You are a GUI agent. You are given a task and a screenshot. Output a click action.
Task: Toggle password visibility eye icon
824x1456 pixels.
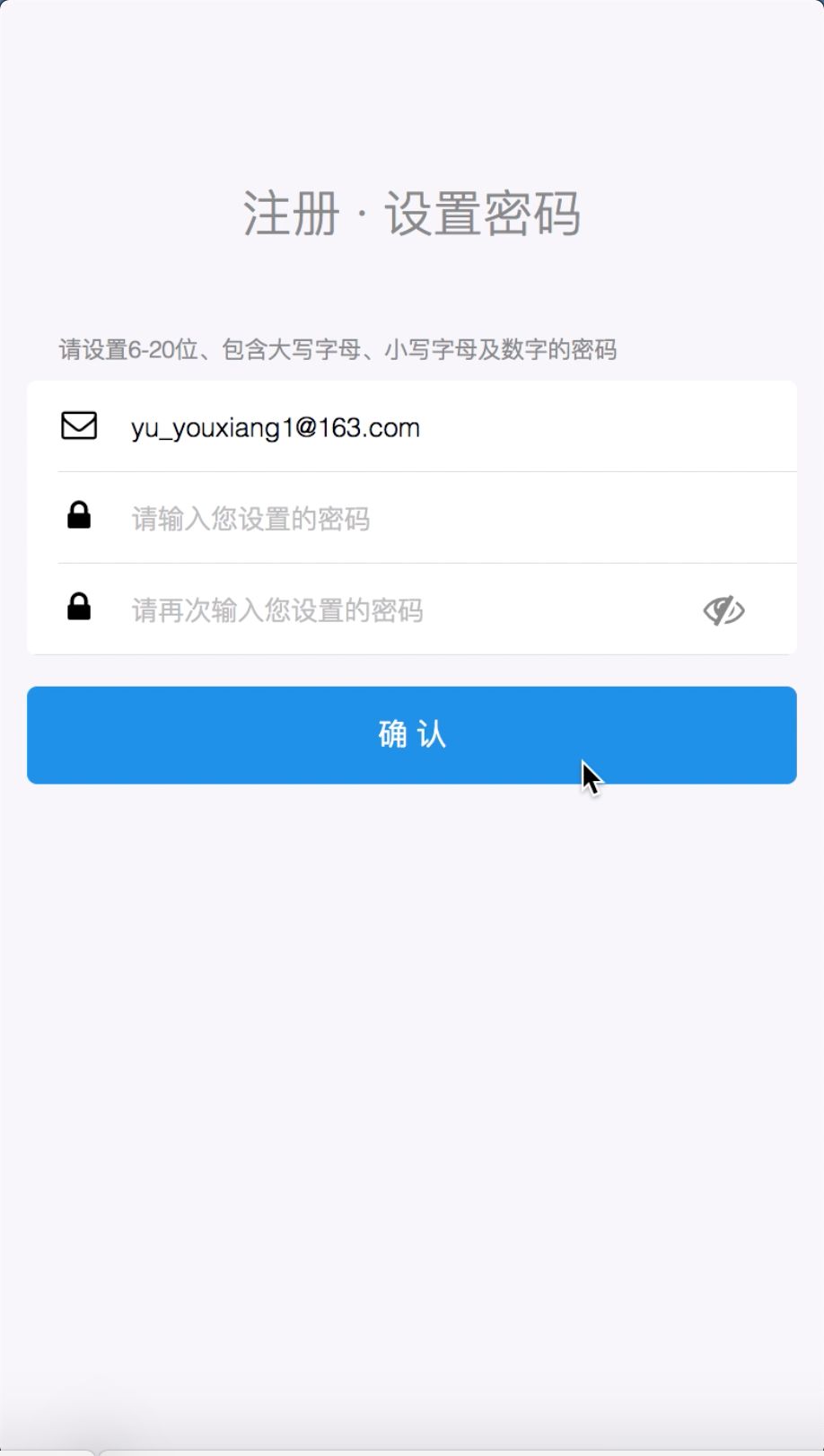[x=723, y=610]
